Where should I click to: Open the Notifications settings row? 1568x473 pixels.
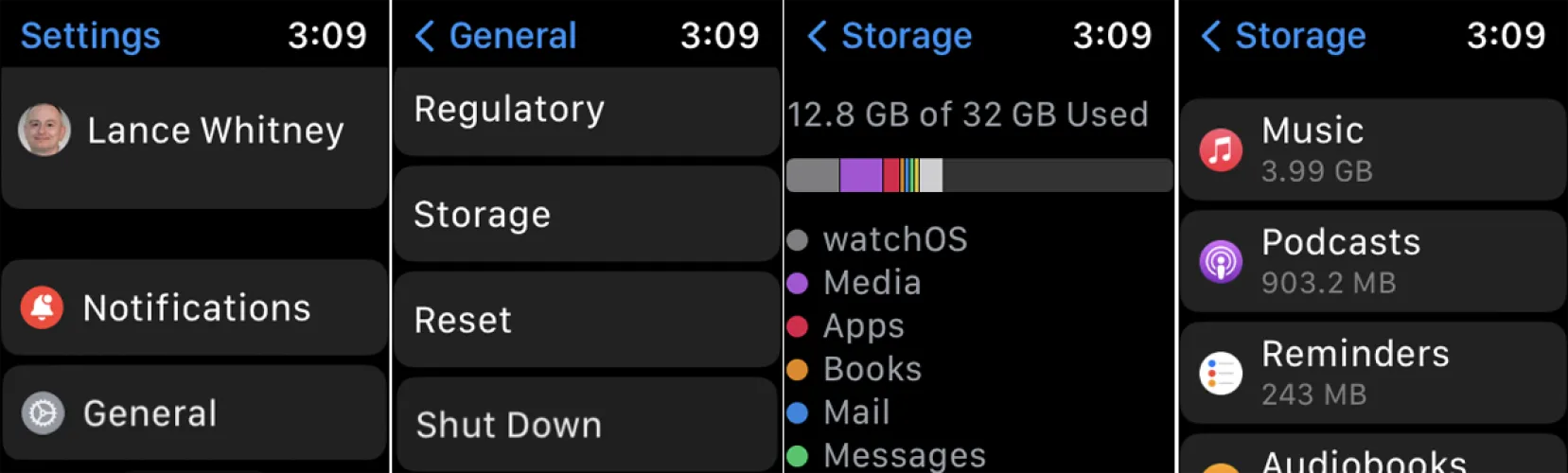point(194,308)
